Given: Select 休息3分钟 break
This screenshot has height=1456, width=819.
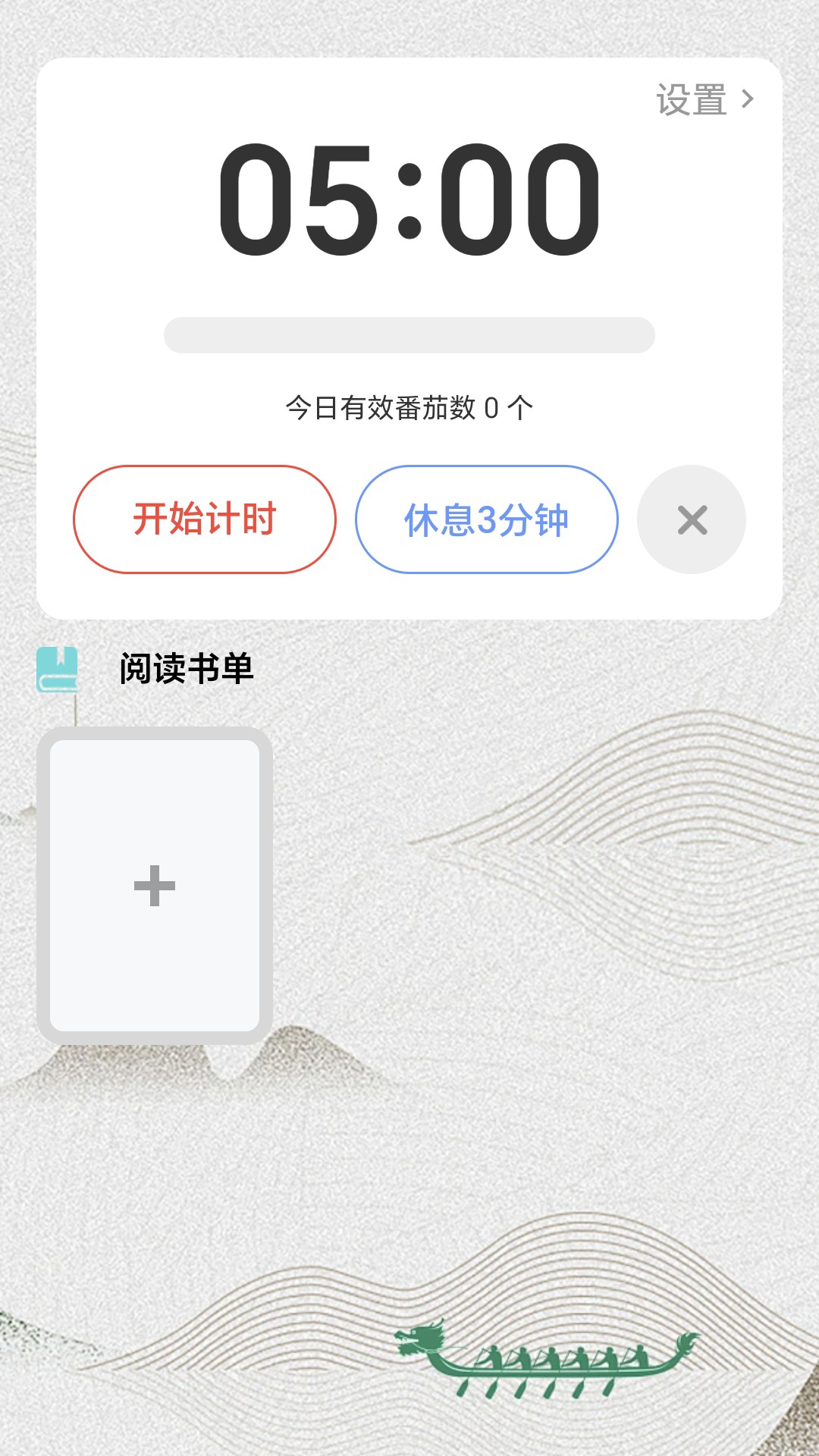Looking at the screenshot, I should click(x=487, y=519).
